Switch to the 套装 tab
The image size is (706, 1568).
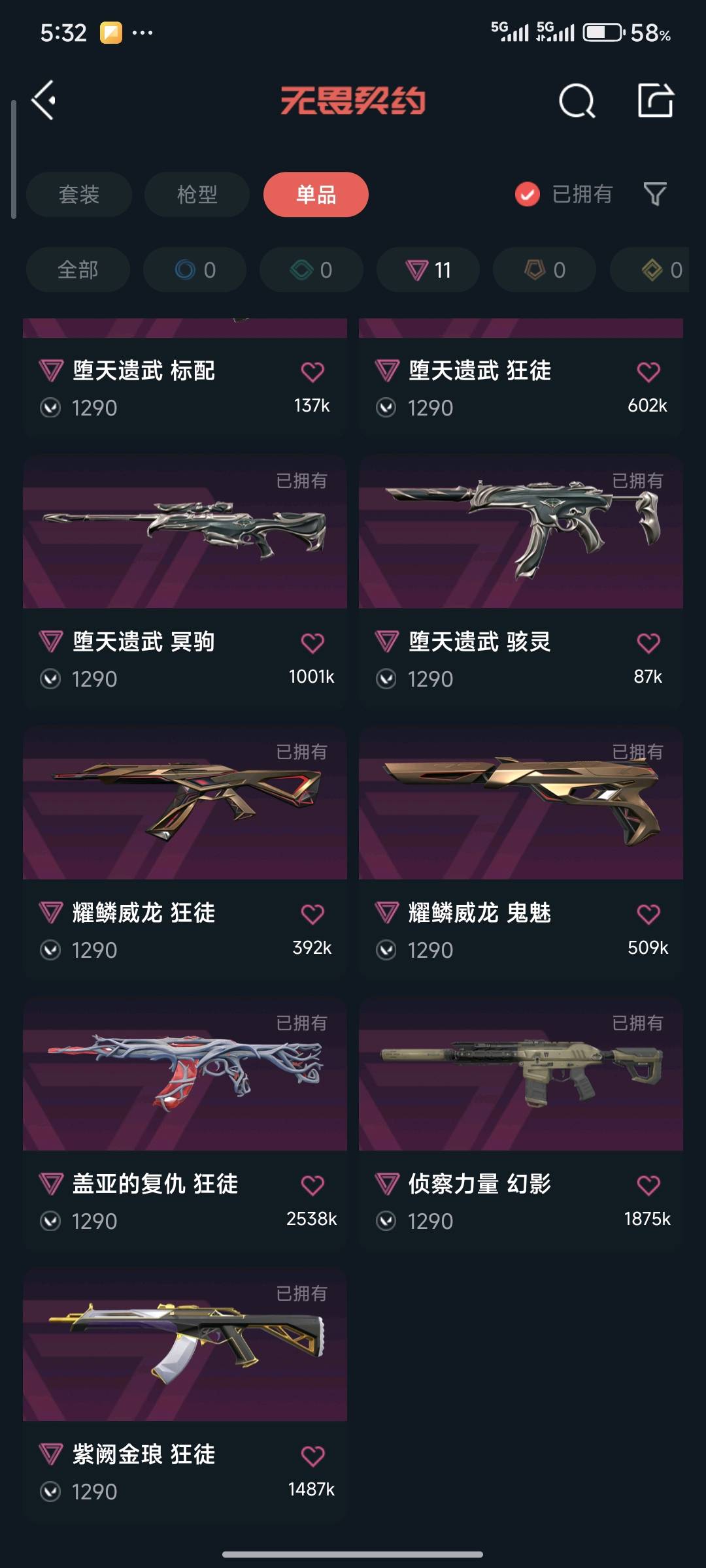click(x=79, y=194)
